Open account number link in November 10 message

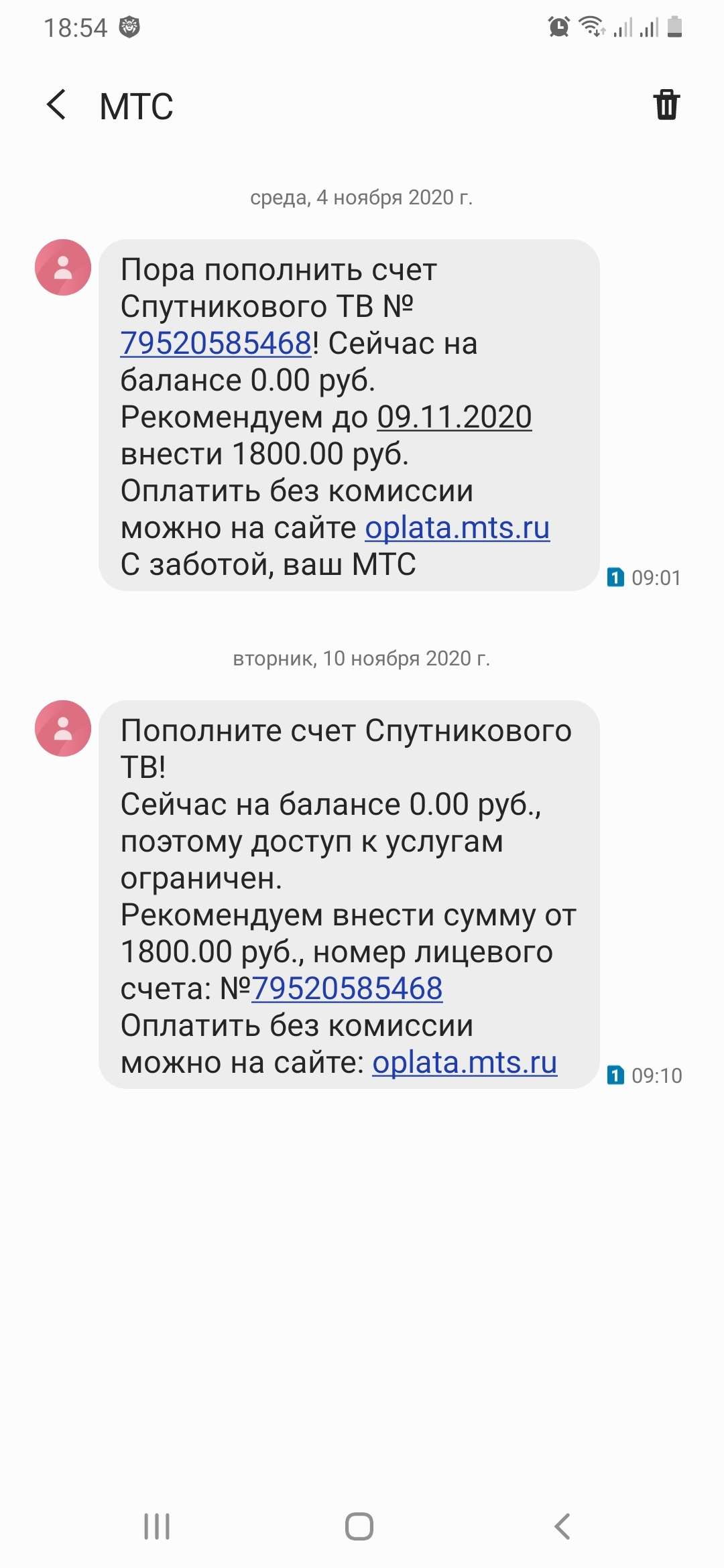347,989
